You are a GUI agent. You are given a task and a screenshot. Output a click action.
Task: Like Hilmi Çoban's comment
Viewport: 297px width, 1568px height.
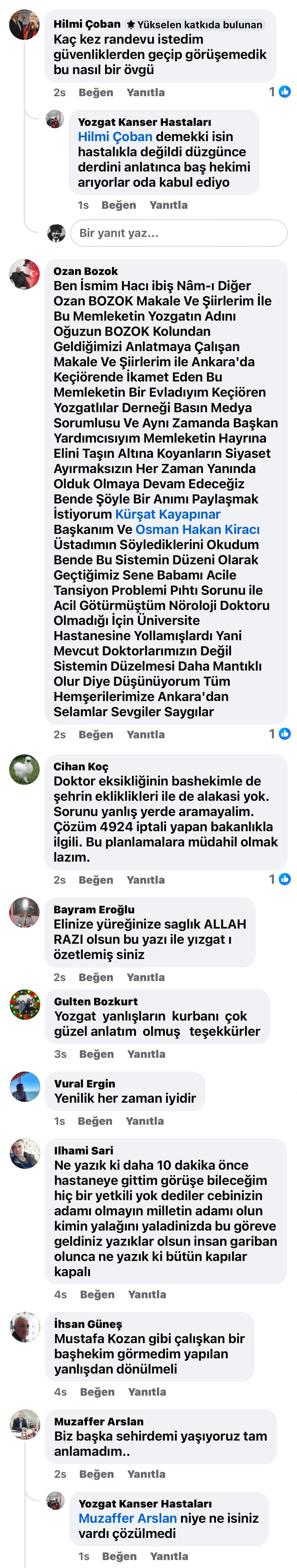click(96, 92)
